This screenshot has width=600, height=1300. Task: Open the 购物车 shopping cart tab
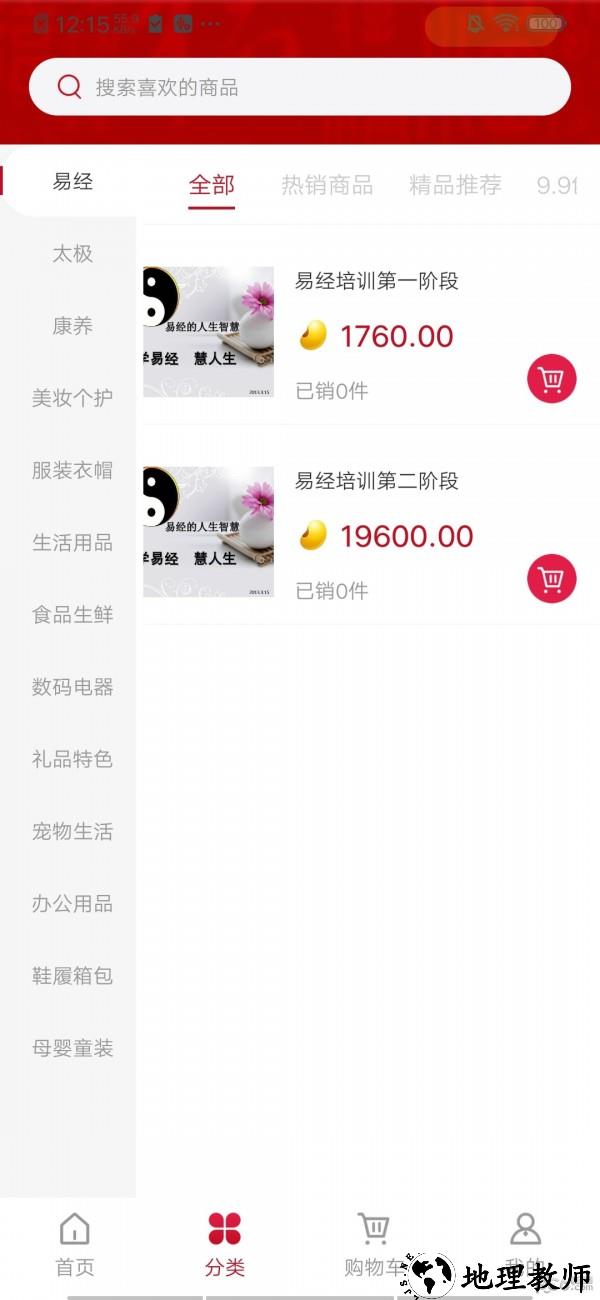pyautogui.click(x=374, y=1244)
